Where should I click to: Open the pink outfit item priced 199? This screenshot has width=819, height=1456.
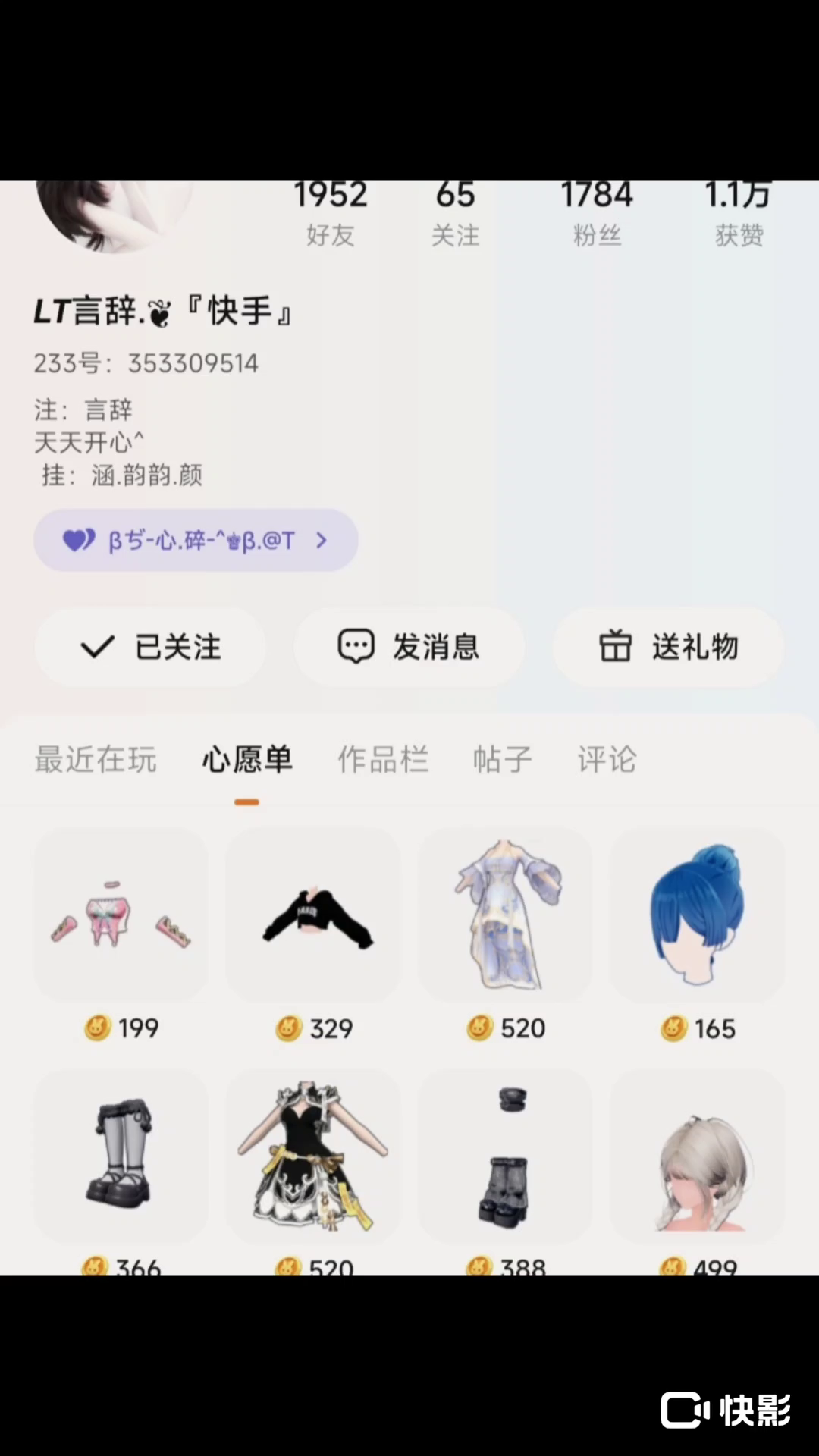[x=121, y=915]
